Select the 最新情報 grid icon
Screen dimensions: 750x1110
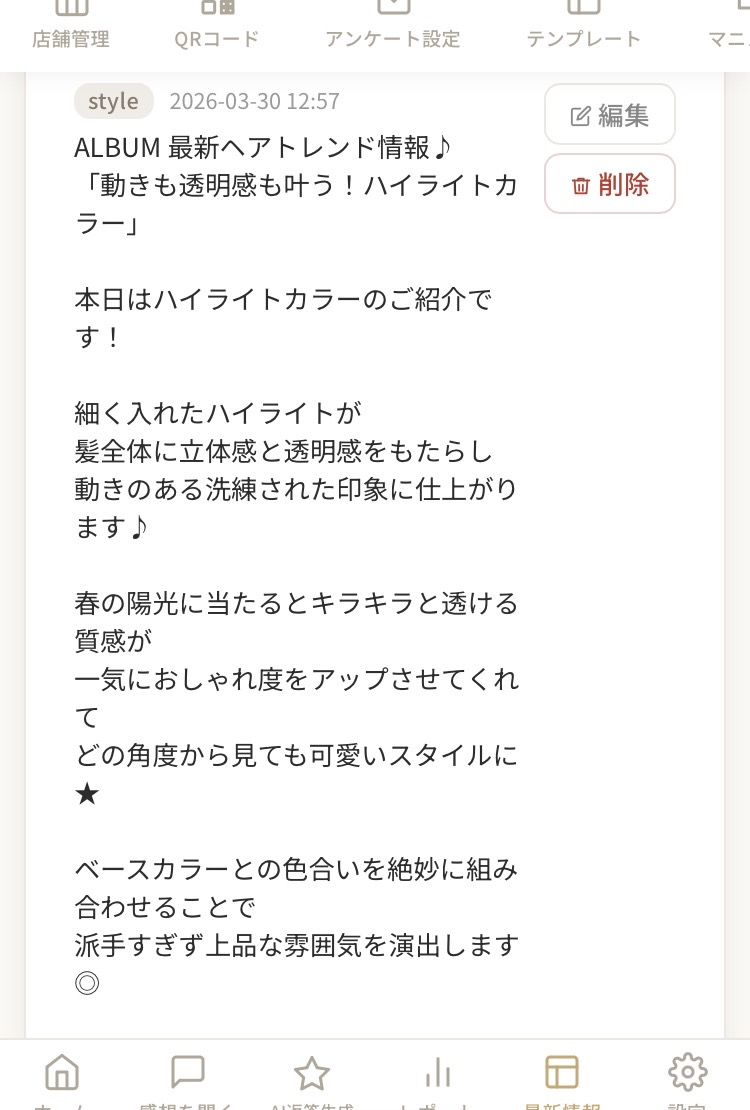(x=561, y=1072)
